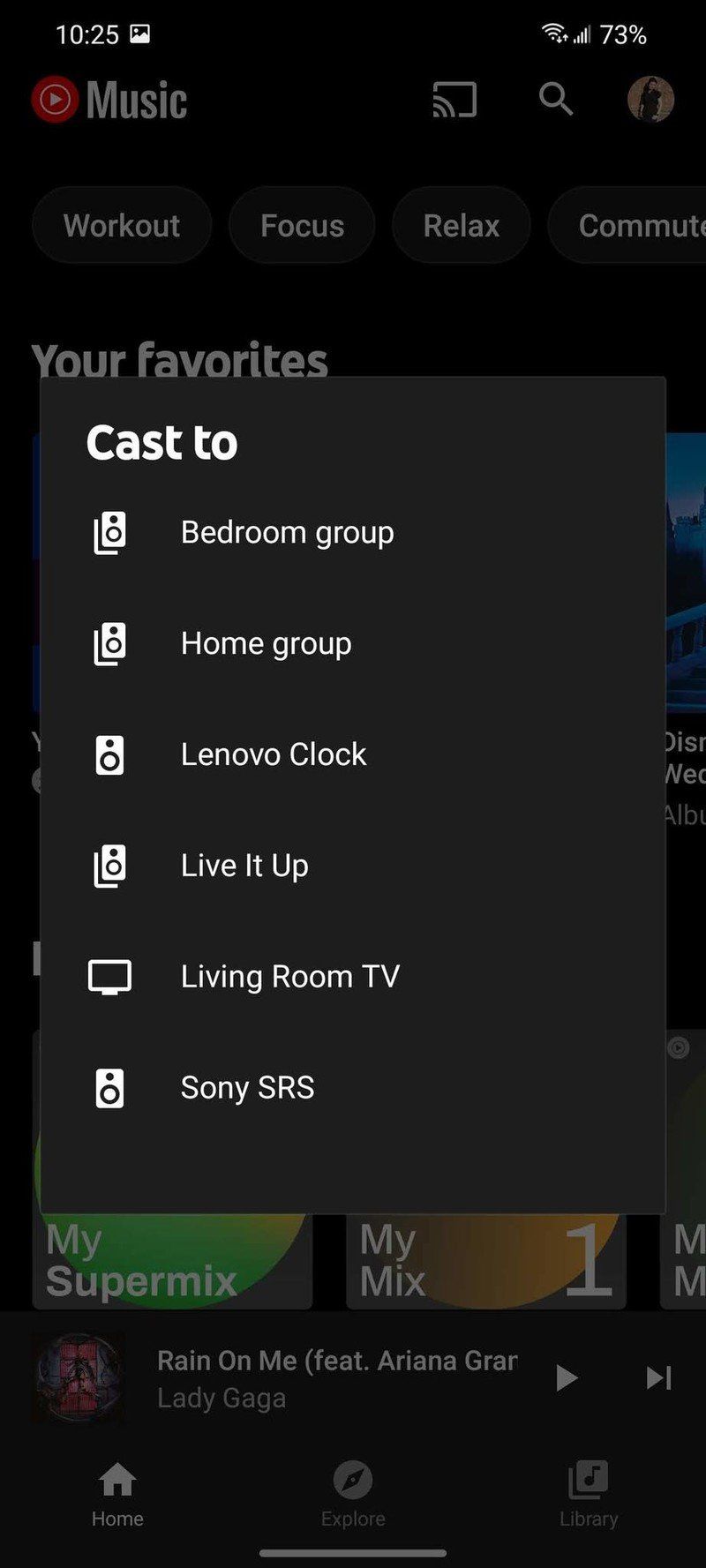706x1568 pixels.
Task: Choose the Relax filter chip
Action: pos(461,226)
